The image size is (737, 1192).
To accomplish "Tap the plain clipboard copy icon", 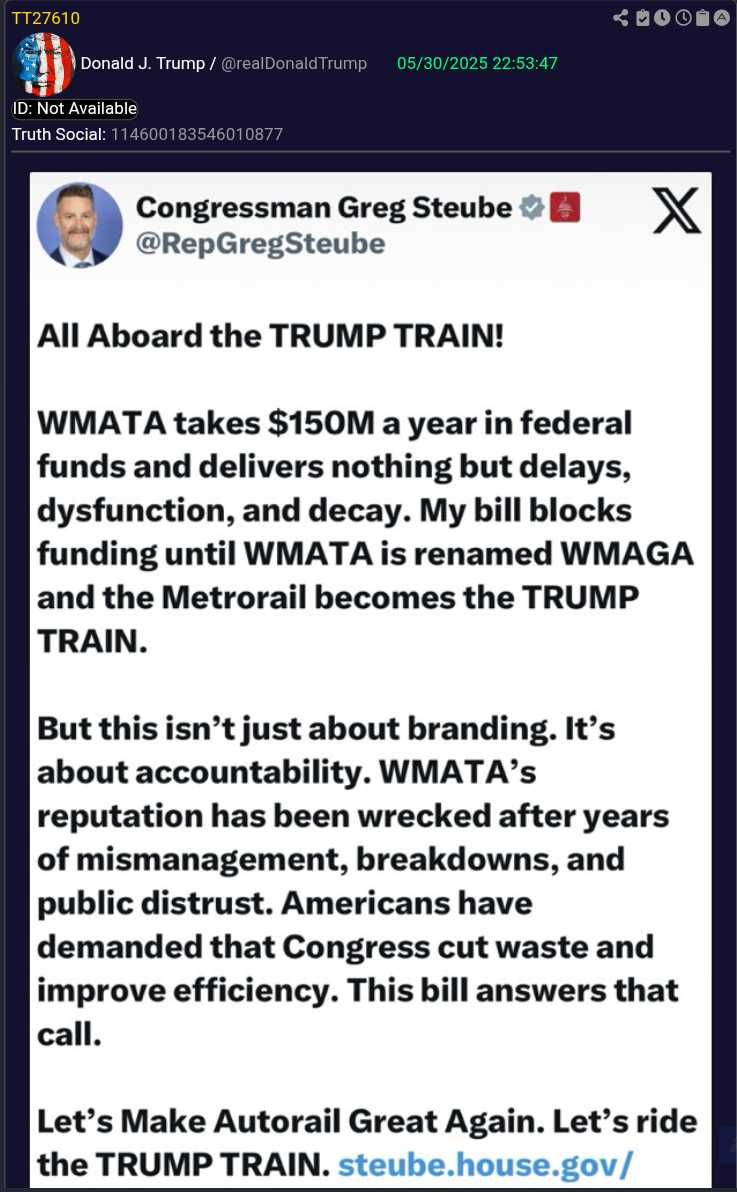I will pyautogui.click(x=702, y=18).
